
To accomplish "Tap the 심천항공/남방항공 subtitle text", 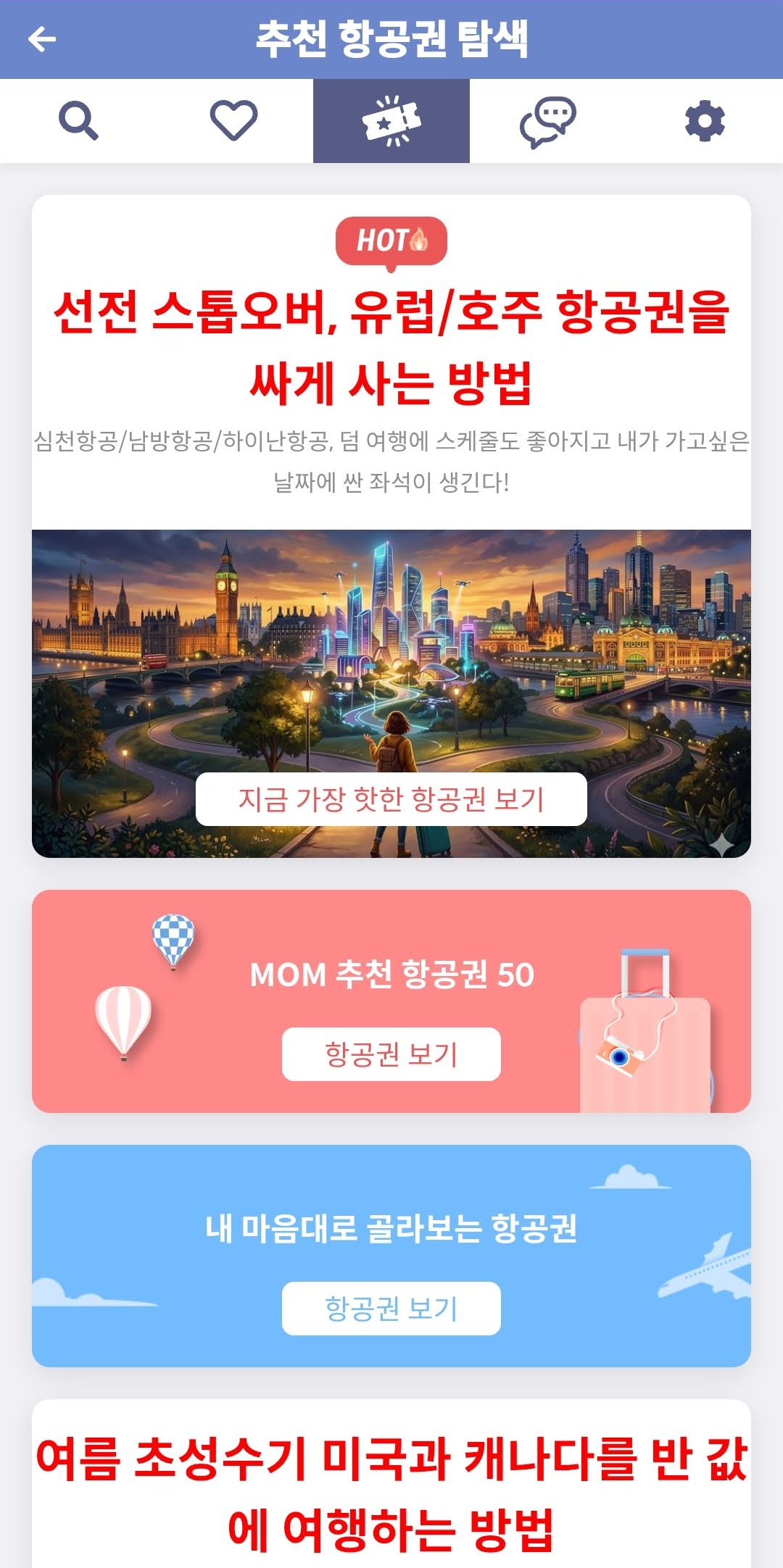I will pyautogui.click(x=391, y=460).
